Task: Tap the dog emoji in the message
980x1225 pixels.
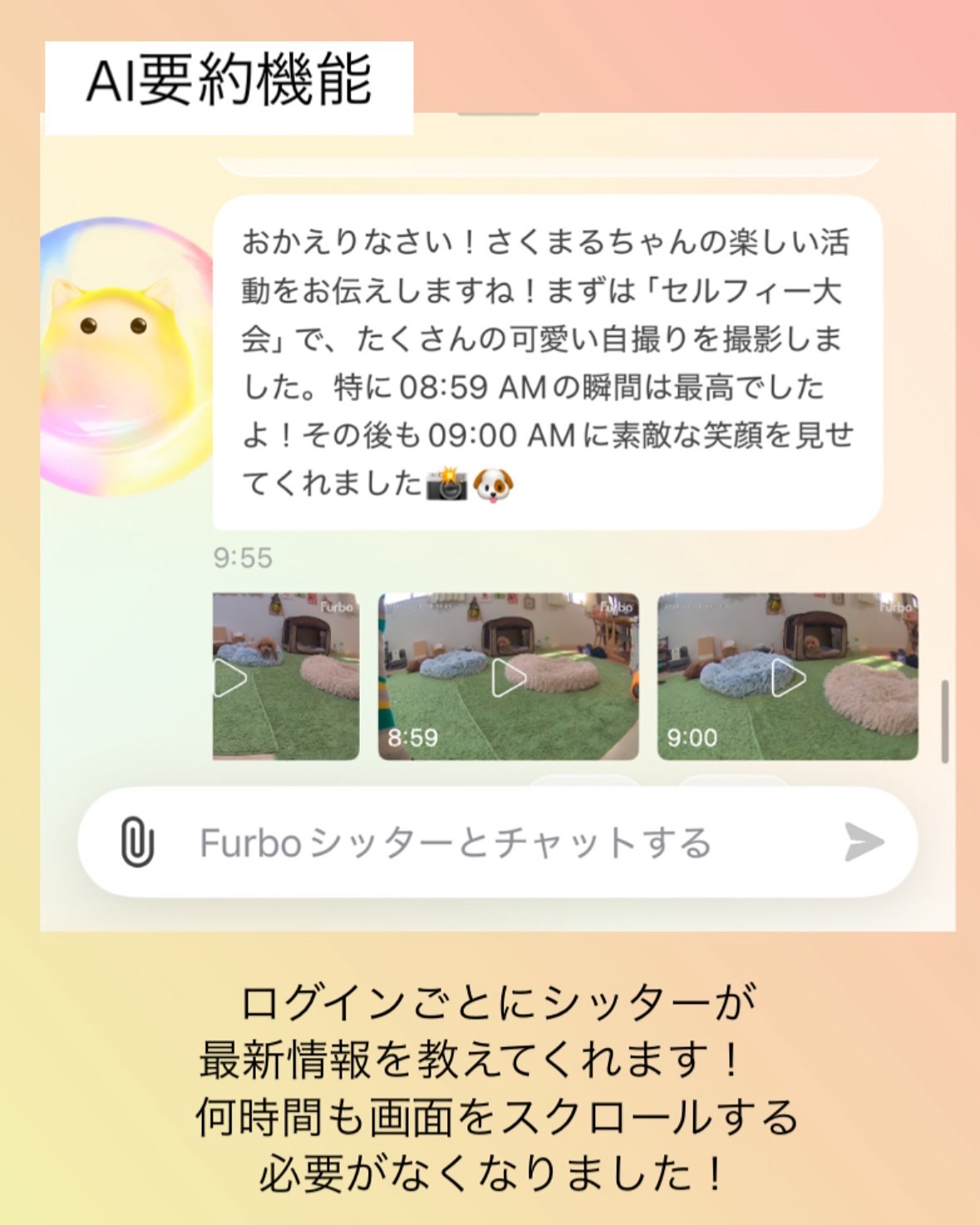Action: (x=493, y=485)
